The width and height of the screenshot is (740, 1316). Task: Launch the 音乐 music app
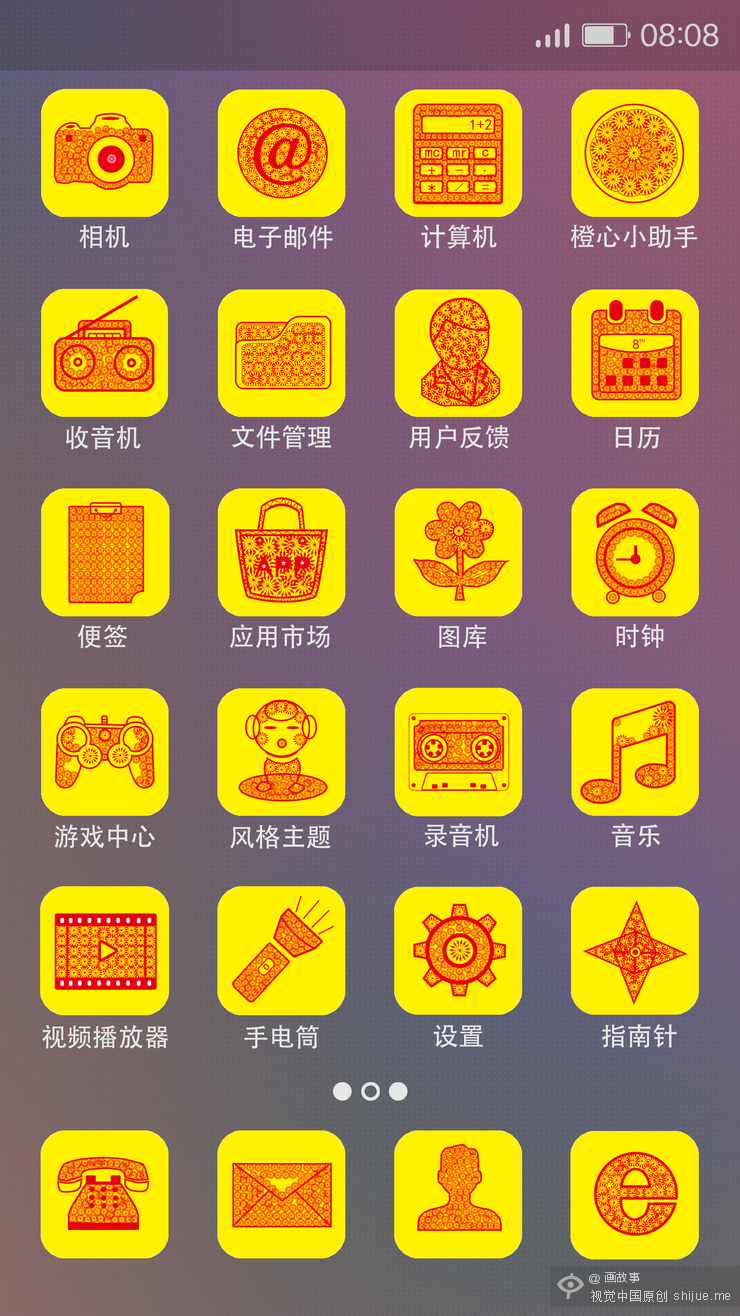coord(635,751)
